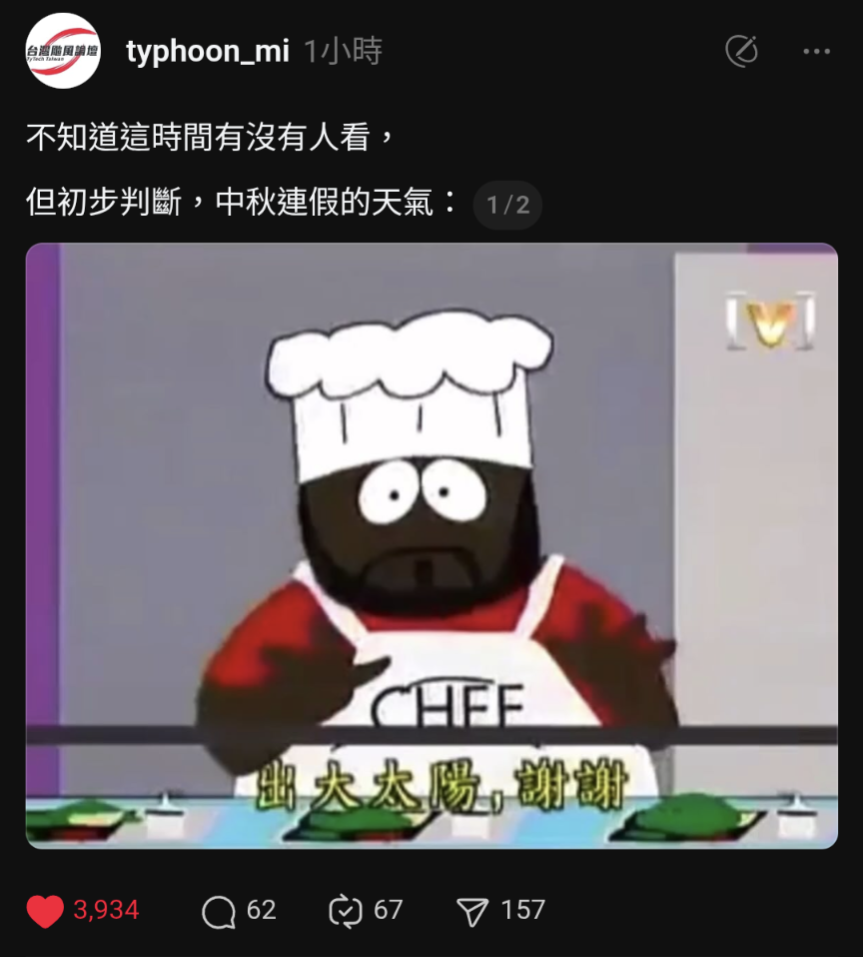
Task: Repost this thread
Action: [x=345, y=910]
